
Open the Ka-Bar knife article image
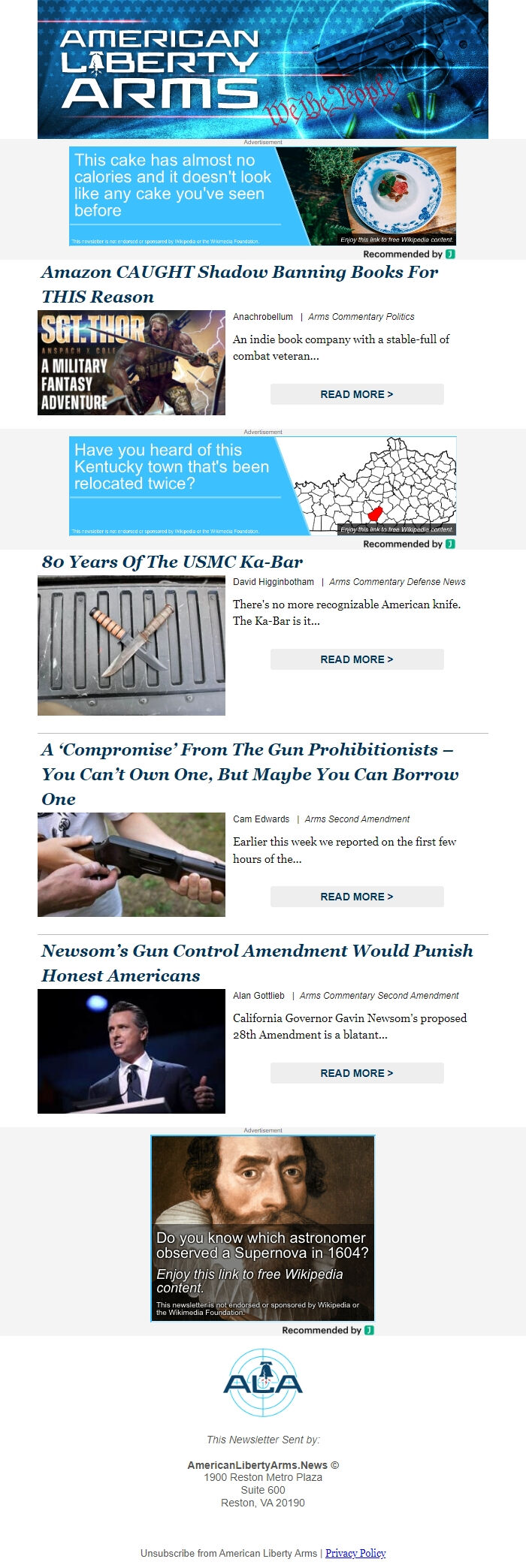(131, 646)
